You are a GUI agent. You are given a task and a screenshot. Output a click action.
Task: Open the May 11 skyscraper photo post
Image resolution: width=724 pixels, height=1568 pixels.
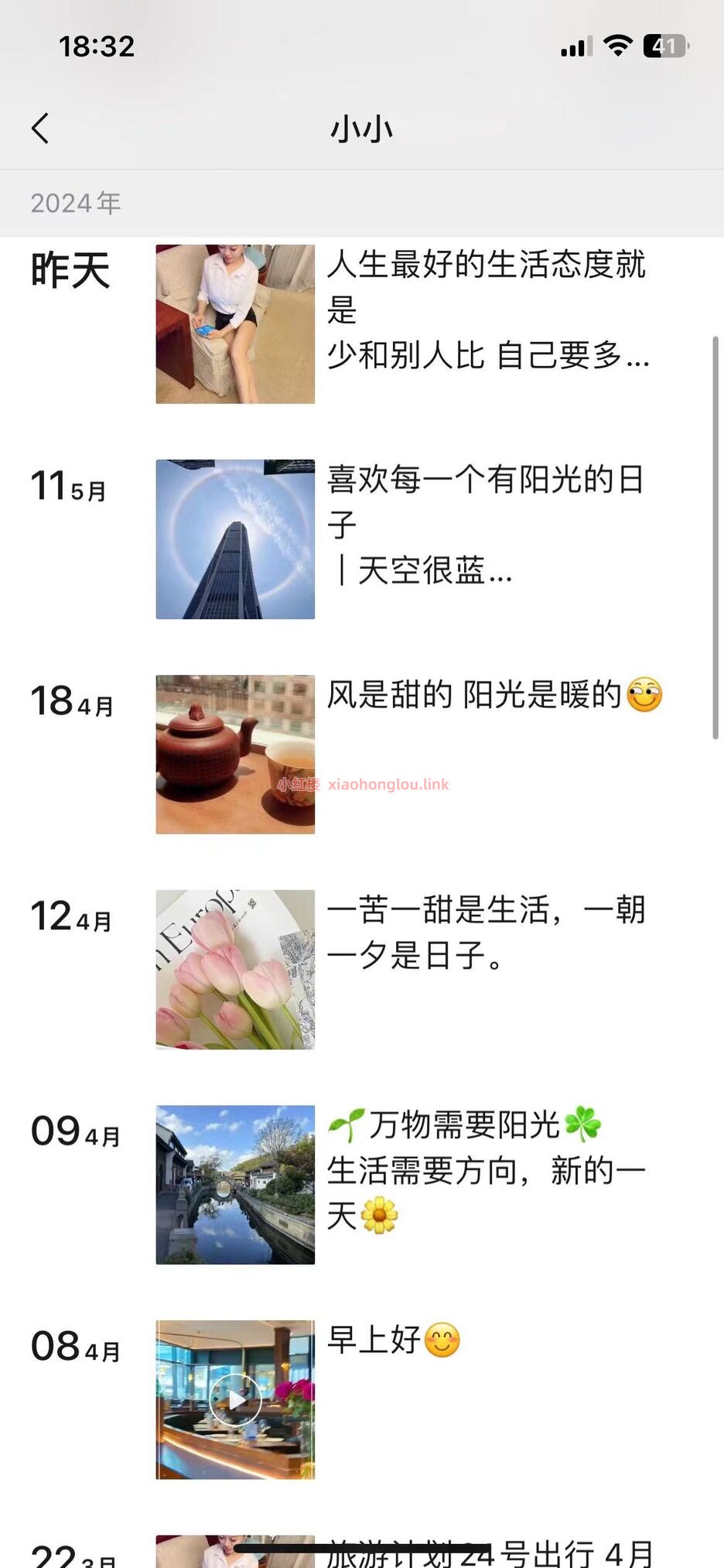tap(235, 539)
